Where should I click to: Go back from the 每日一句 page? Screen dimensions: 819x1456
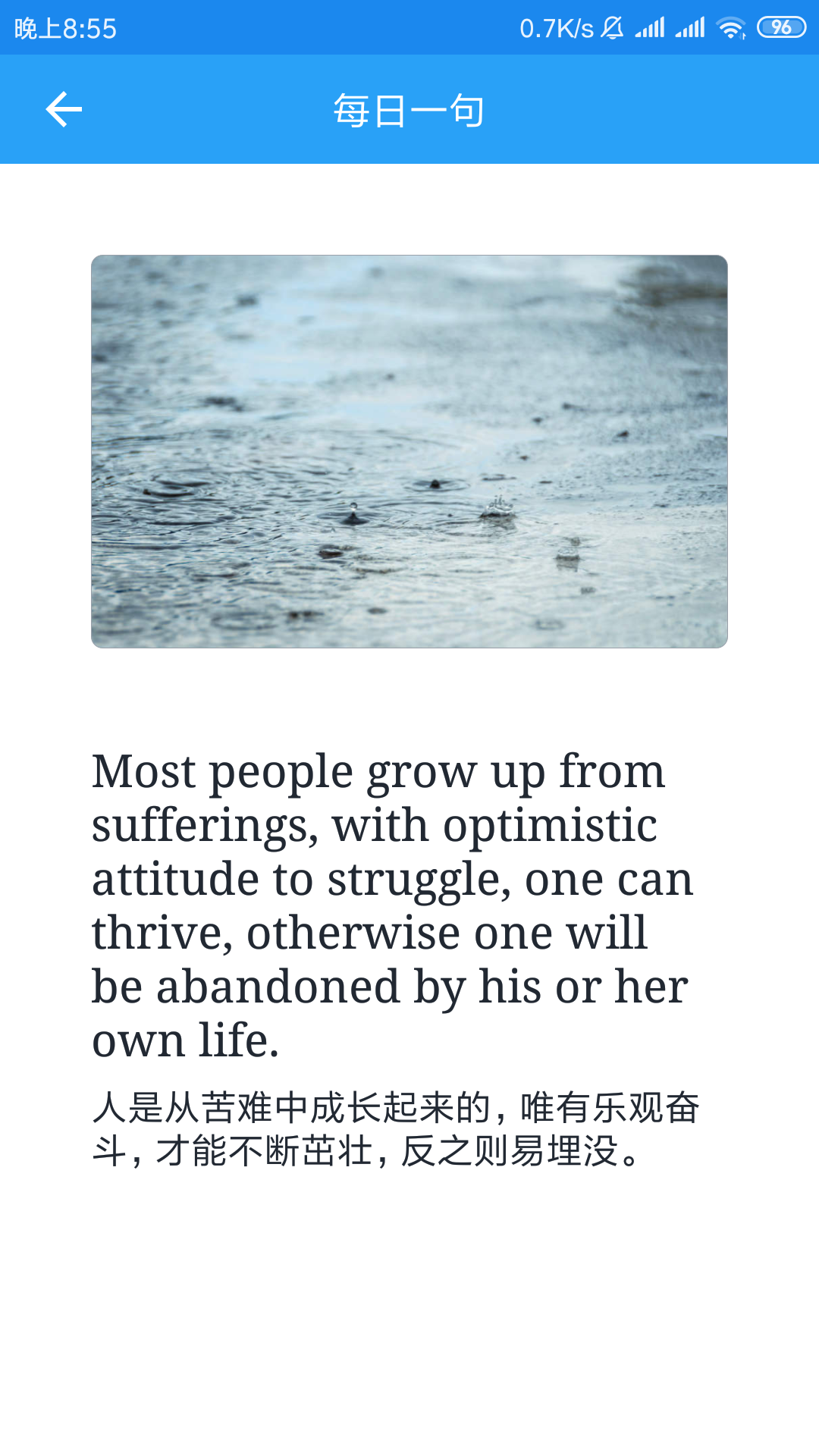coord(64,110)
